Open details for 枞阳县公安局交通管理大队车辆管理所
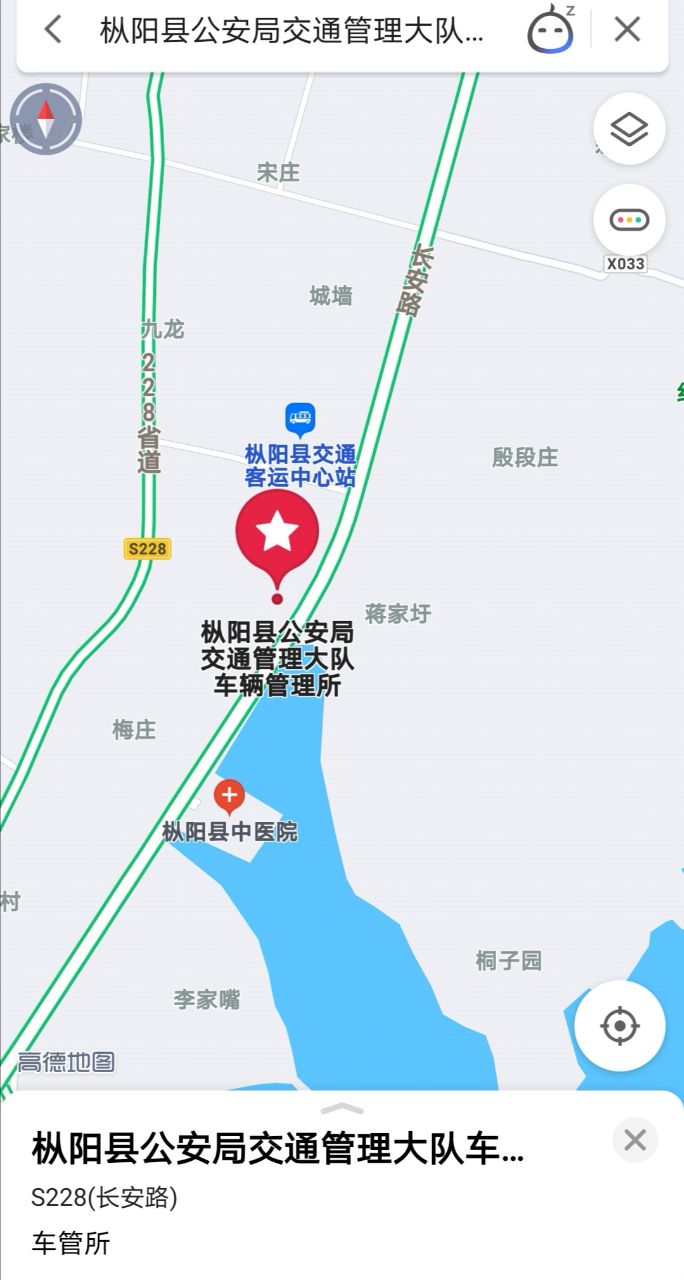684x1280 pixels. click(x=278, y=1150)
